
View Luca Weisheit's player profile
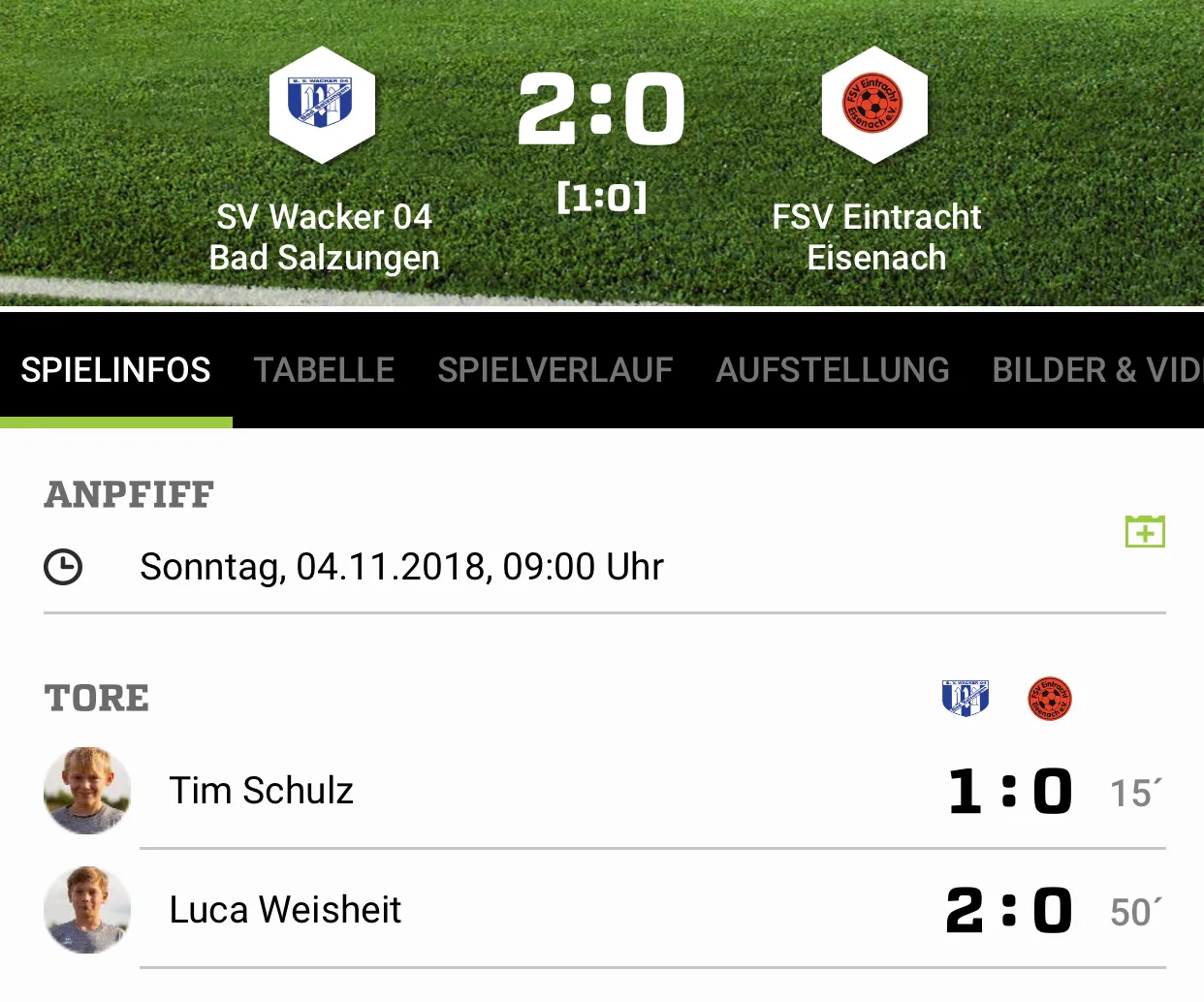click(284, 910)
